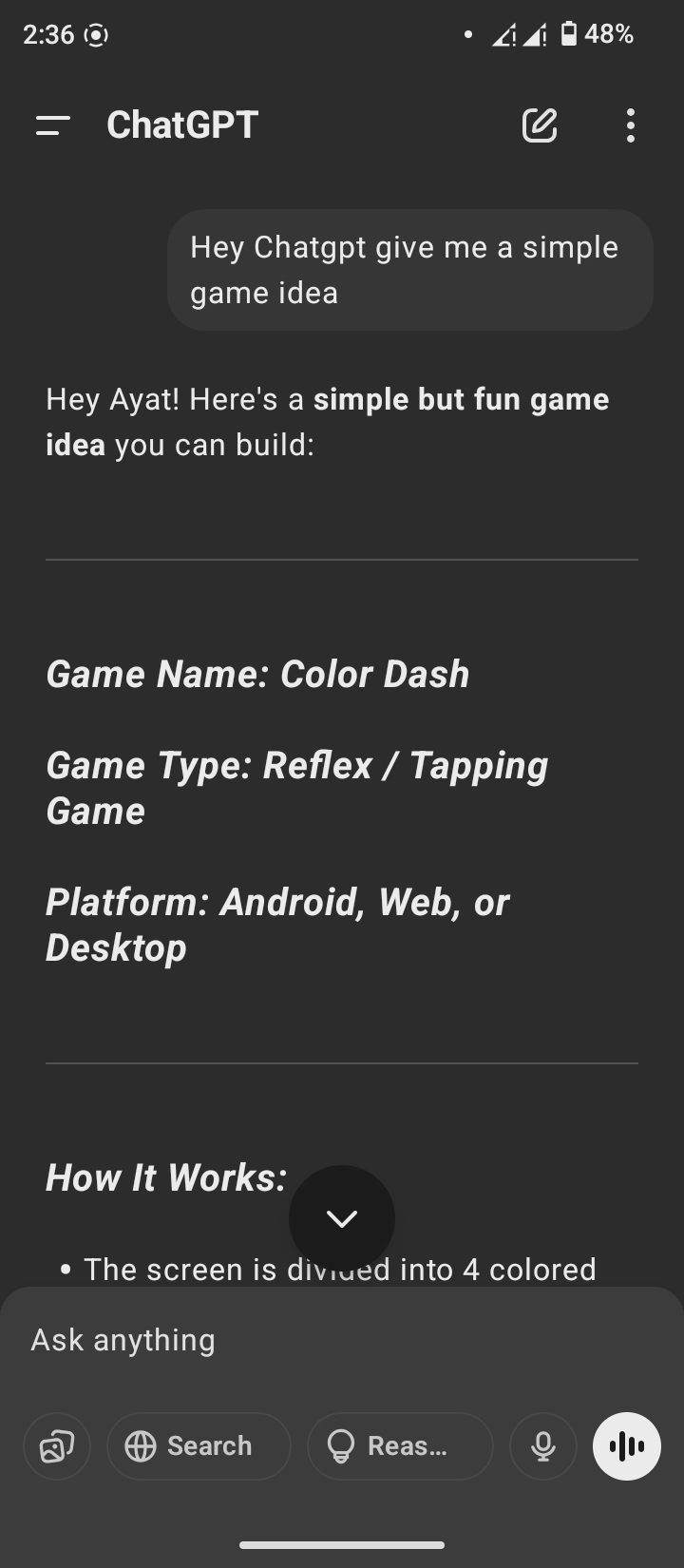Start a new chat
This screenshot has width=684, height=1568.
(540, 125)
